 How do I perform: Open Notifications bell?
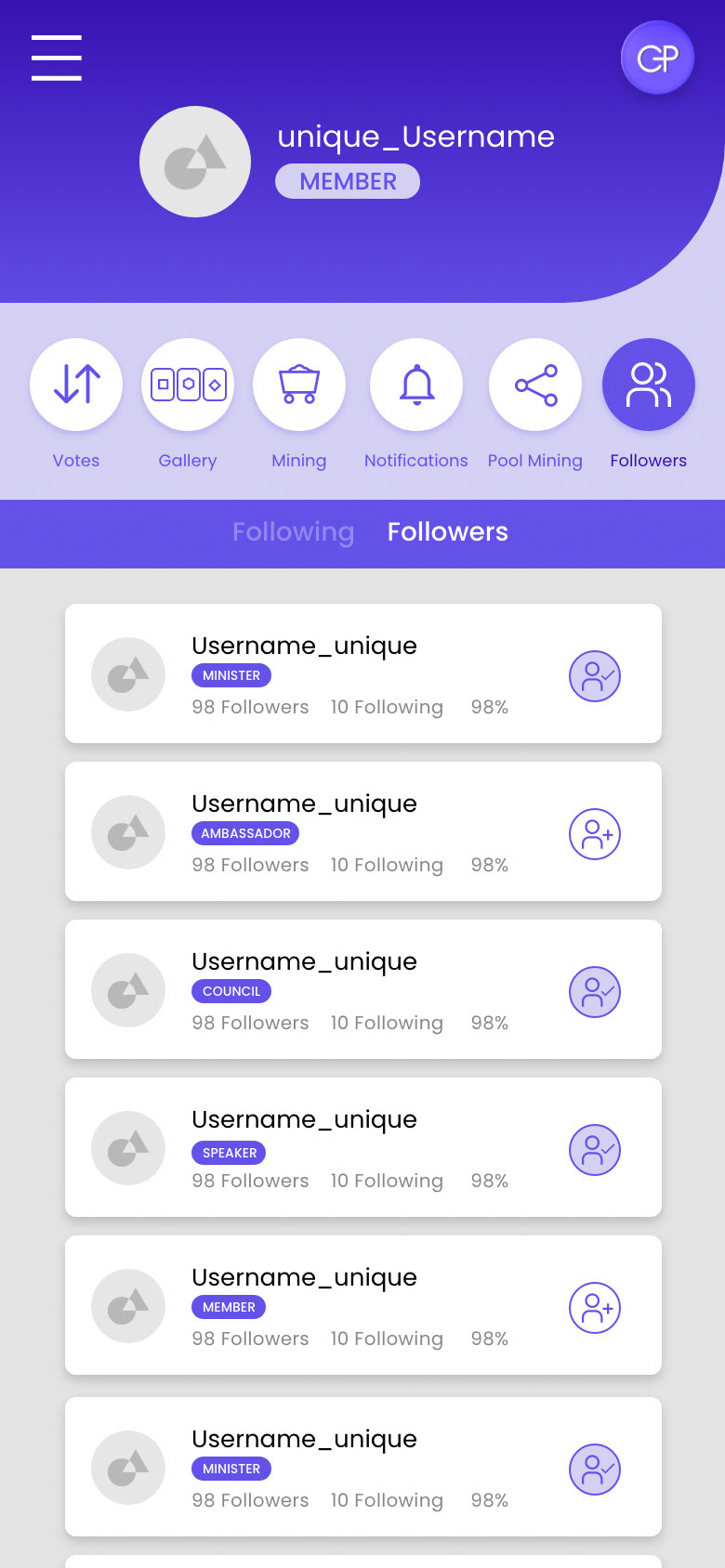tap(416, 385)
